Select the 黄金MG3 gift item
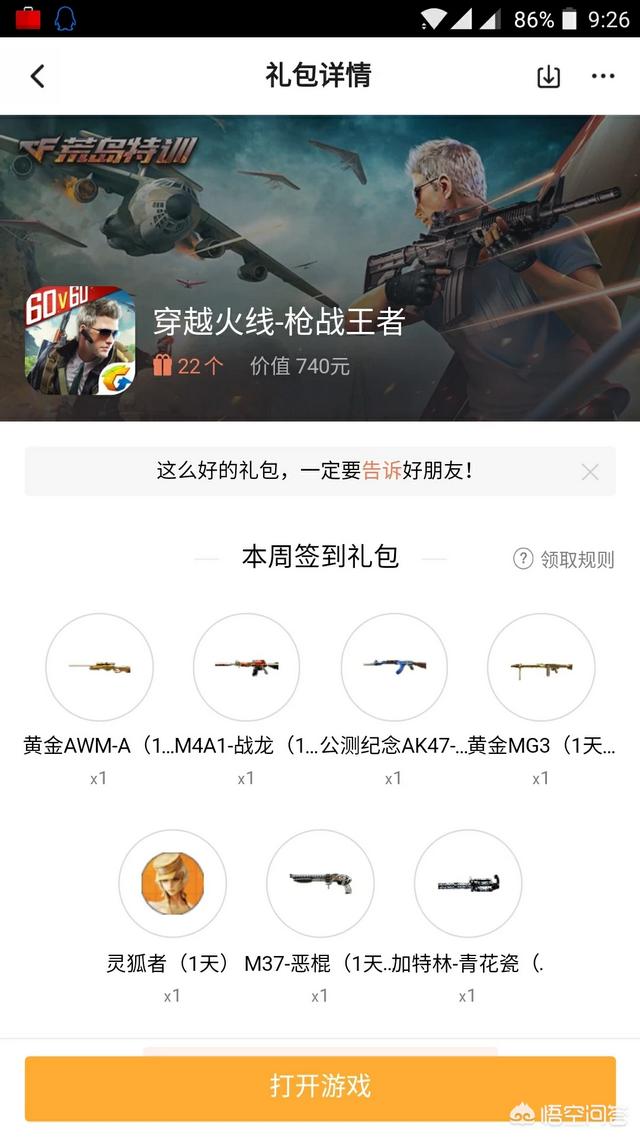This screenshot has width=640, height=1138. point(541,667)
